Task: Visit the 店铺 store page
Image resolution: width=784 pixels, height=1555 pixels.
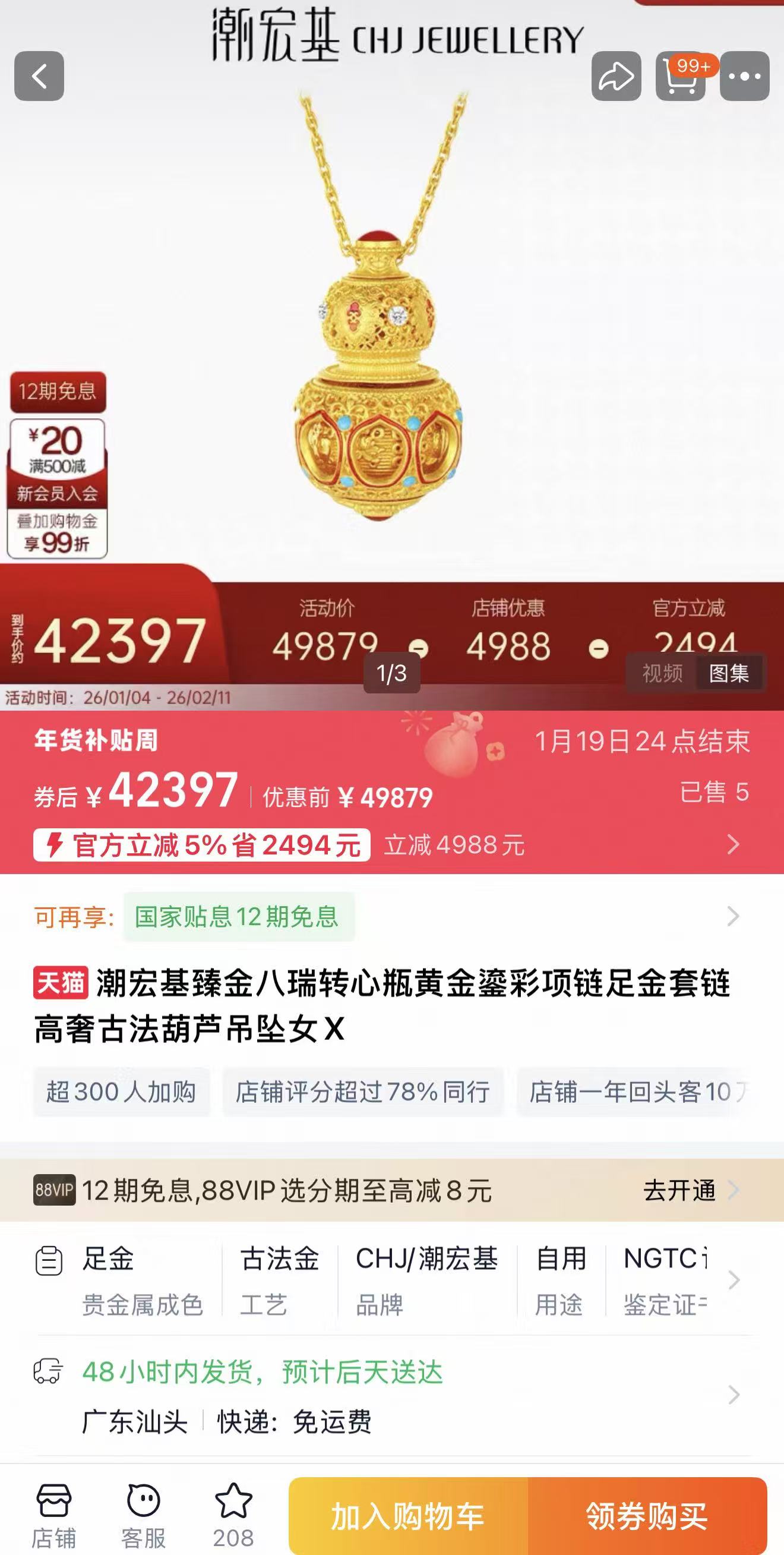Action: (53, 1515)
